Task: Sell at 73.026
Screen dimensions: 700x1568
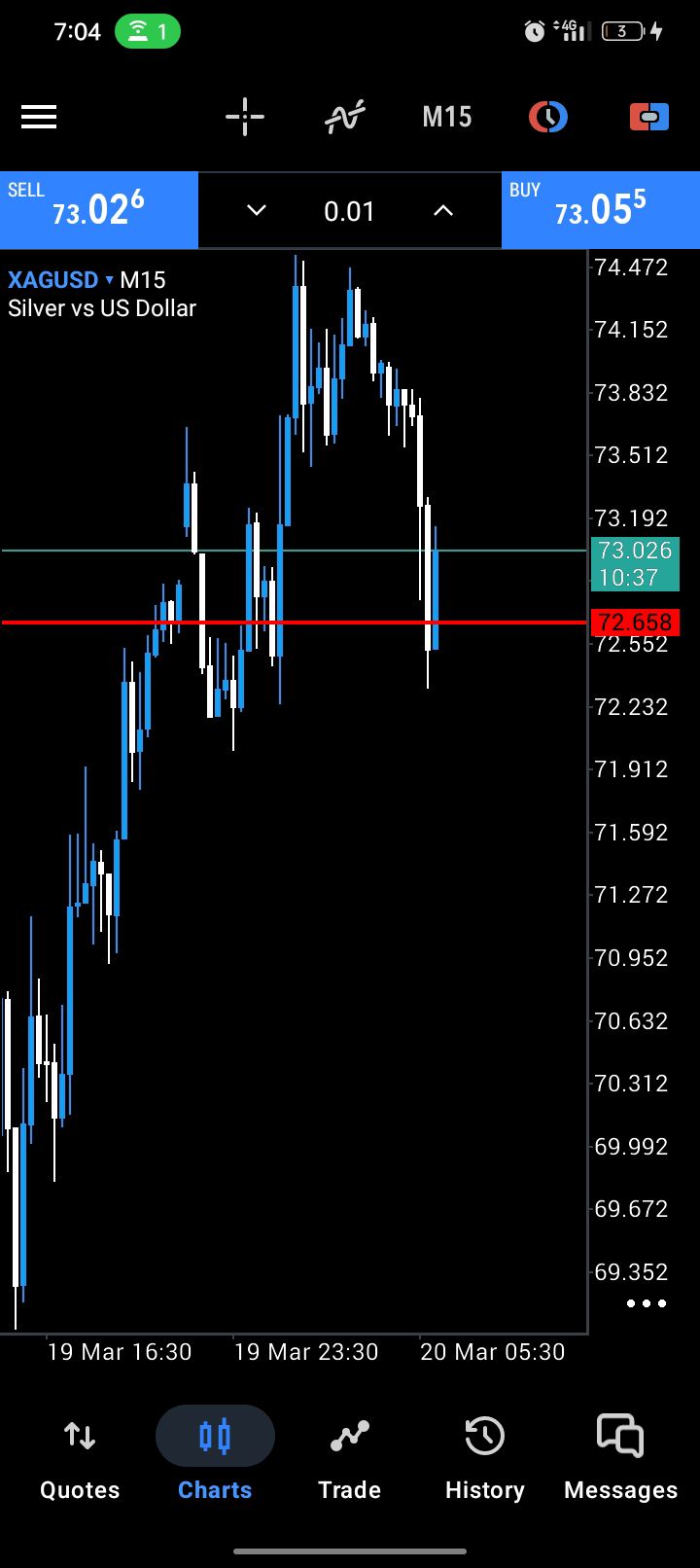Action: click(98, 209)
